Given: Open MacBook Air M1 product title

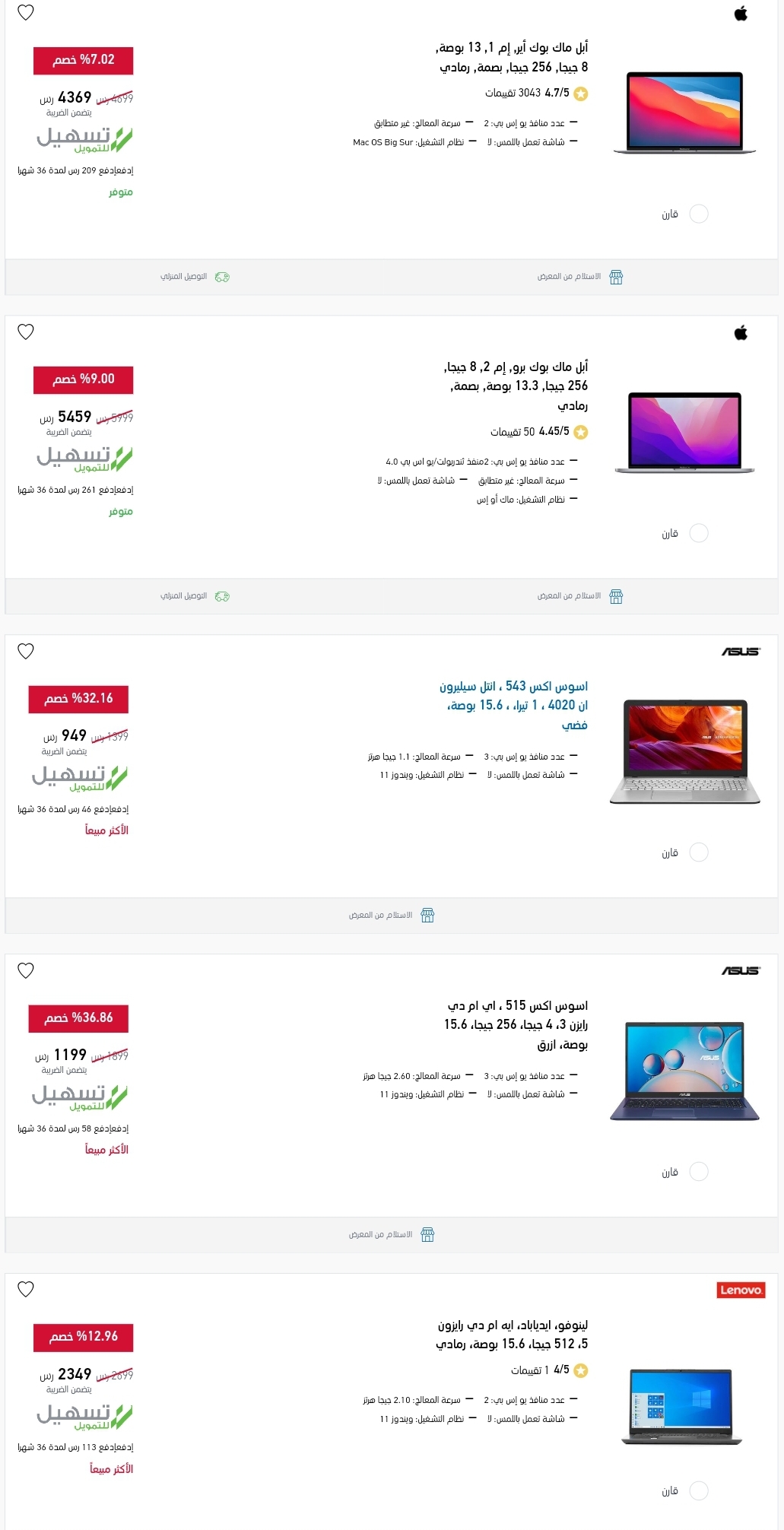Looking at the screenshot, I should click(513, 57).
